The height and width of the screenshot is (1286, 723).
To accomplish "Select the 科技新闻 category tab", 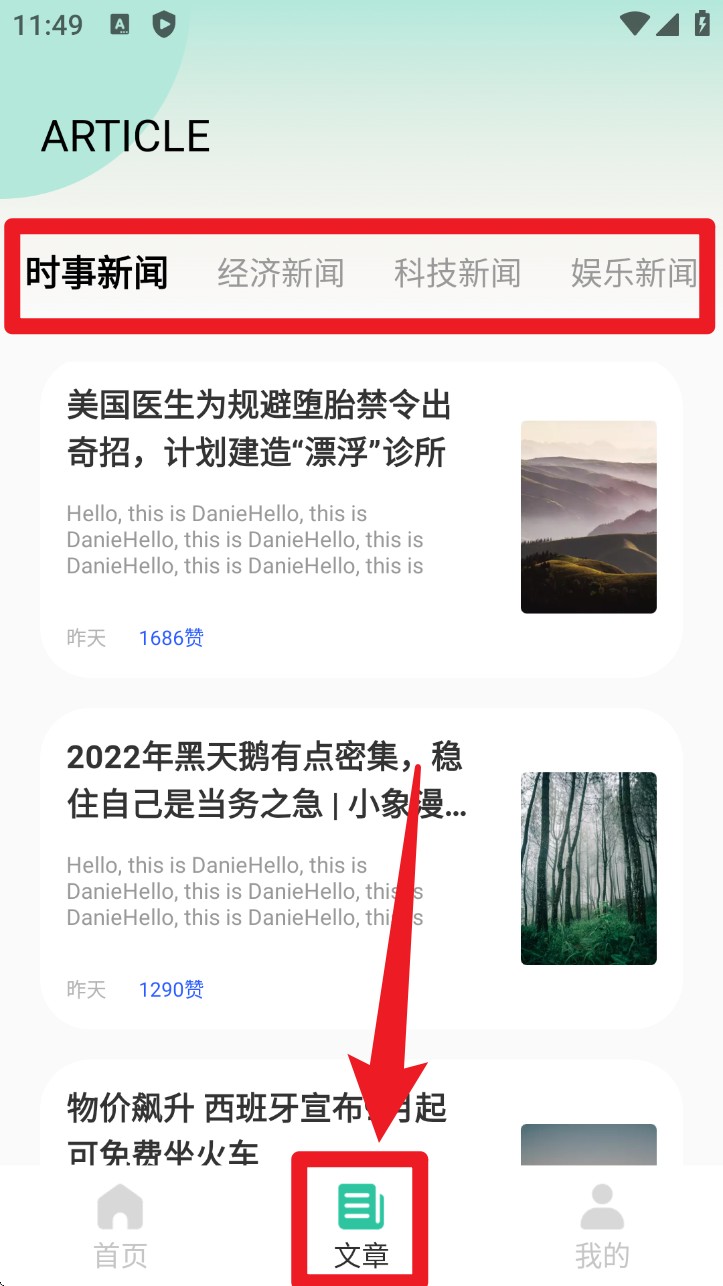I will click(x=457, y=273).
